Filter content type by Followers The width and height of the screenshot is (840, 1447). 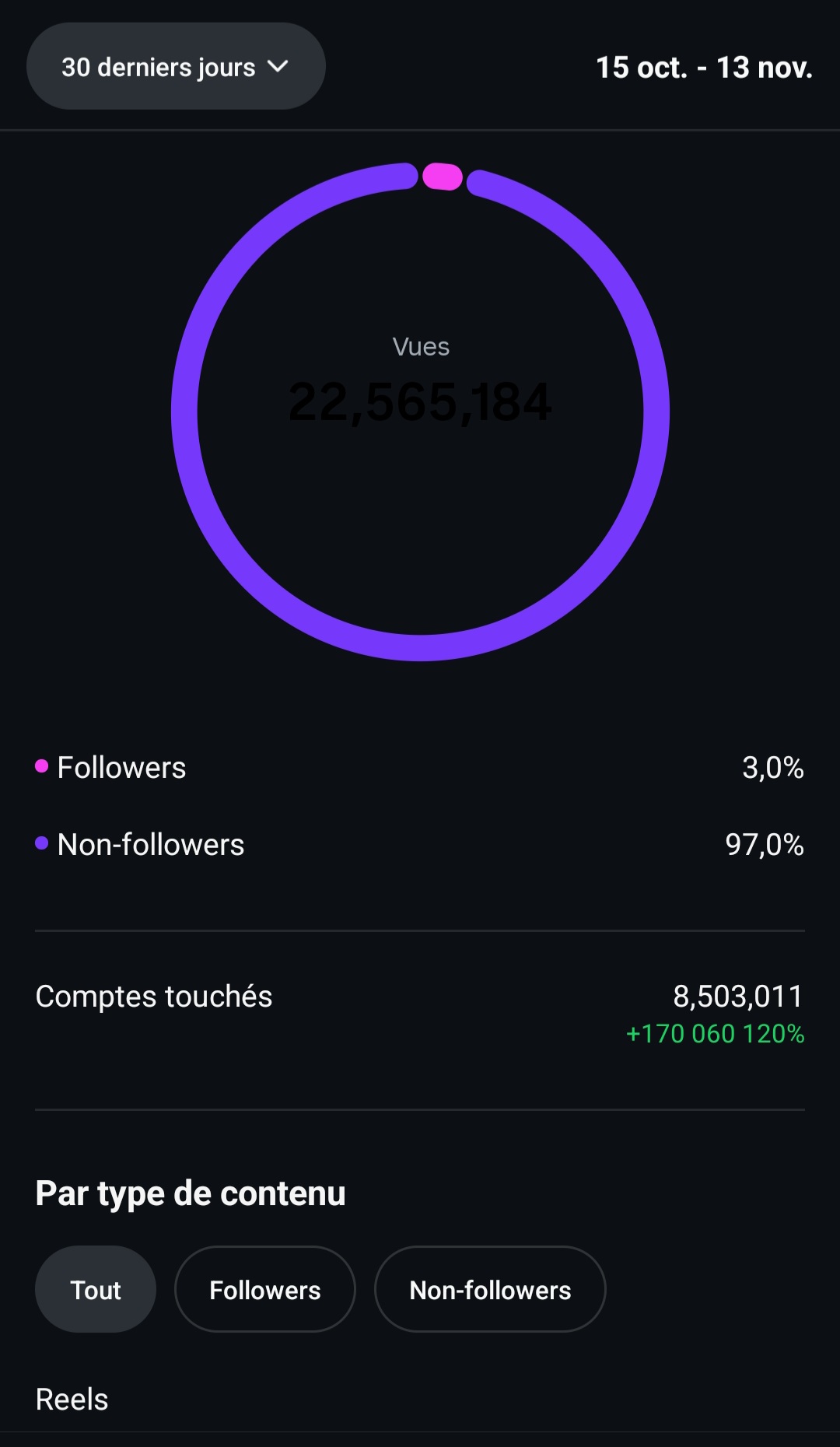pos(265,1289)
